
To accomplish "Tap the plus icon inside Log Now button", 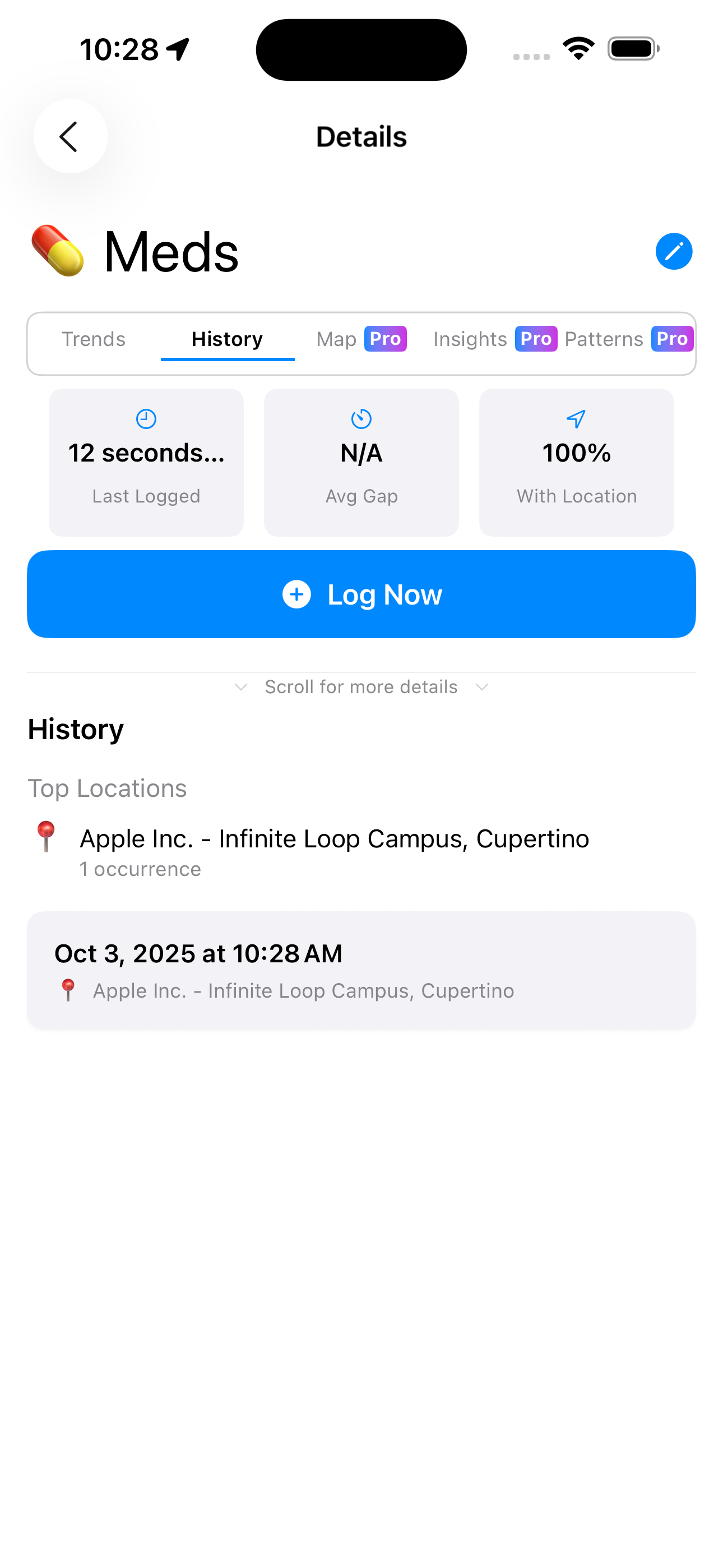I will 296,594.
